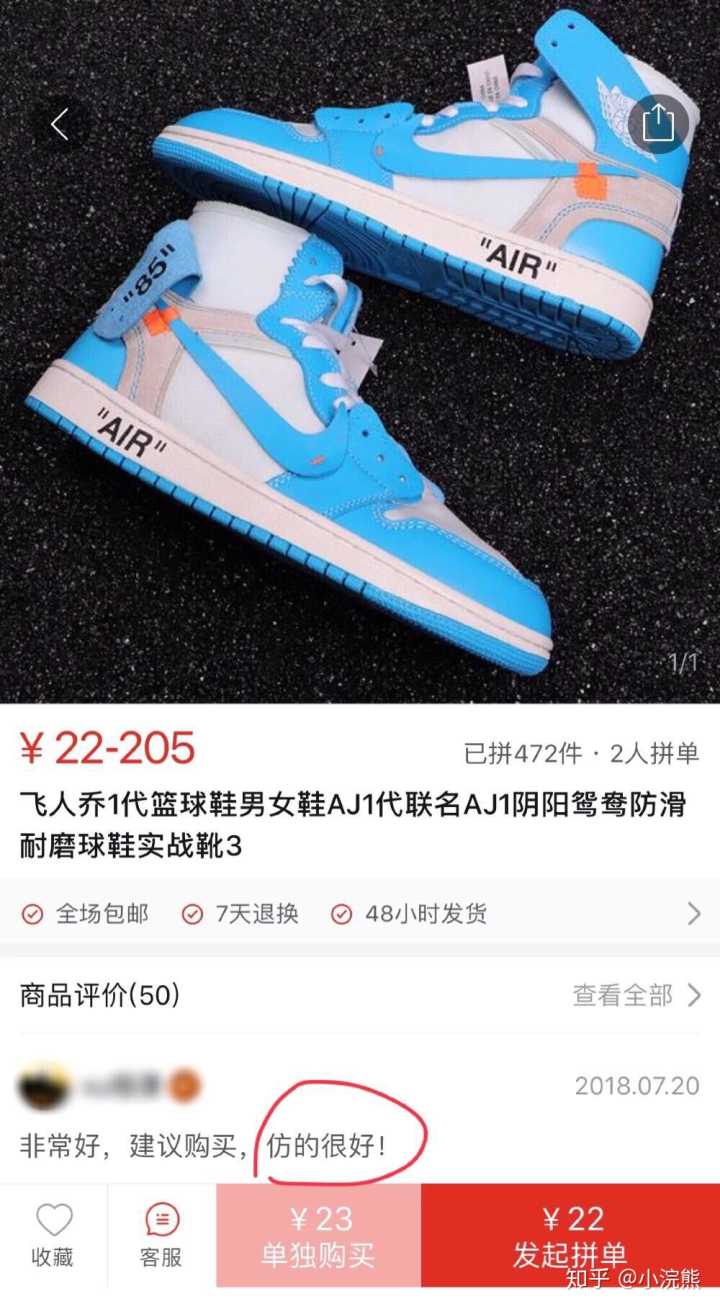Select 单独购买 for ¥23

tap(318, 1236)
